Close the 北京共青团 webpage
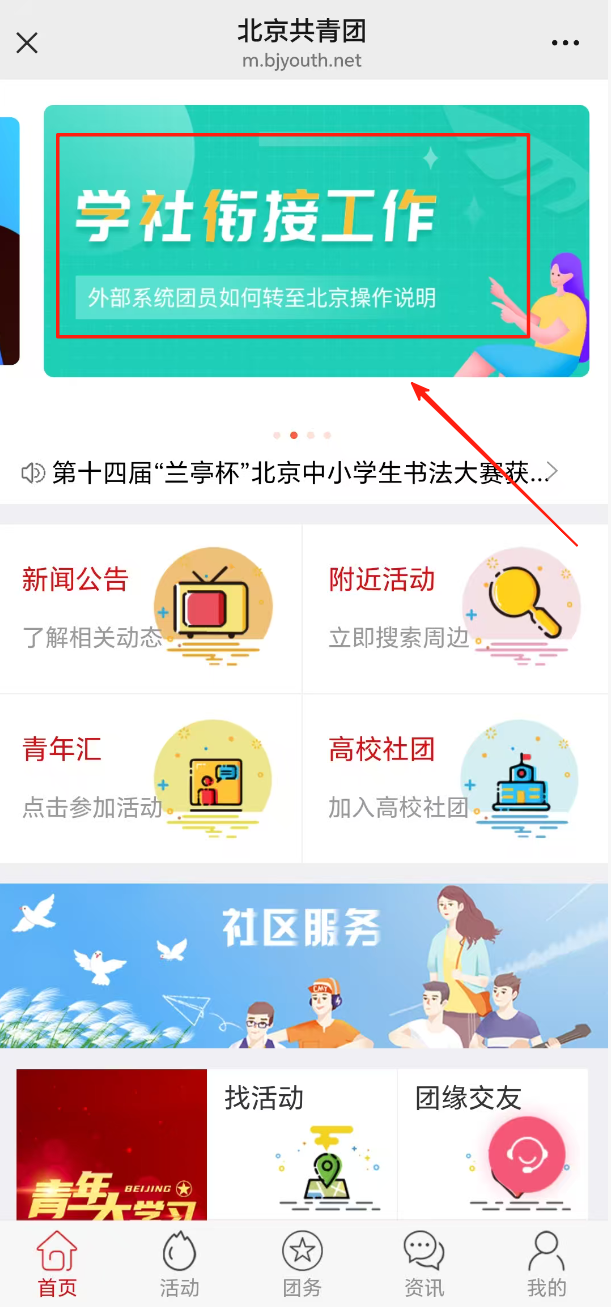Screen dimensions: 611x1307 (27, 43)
